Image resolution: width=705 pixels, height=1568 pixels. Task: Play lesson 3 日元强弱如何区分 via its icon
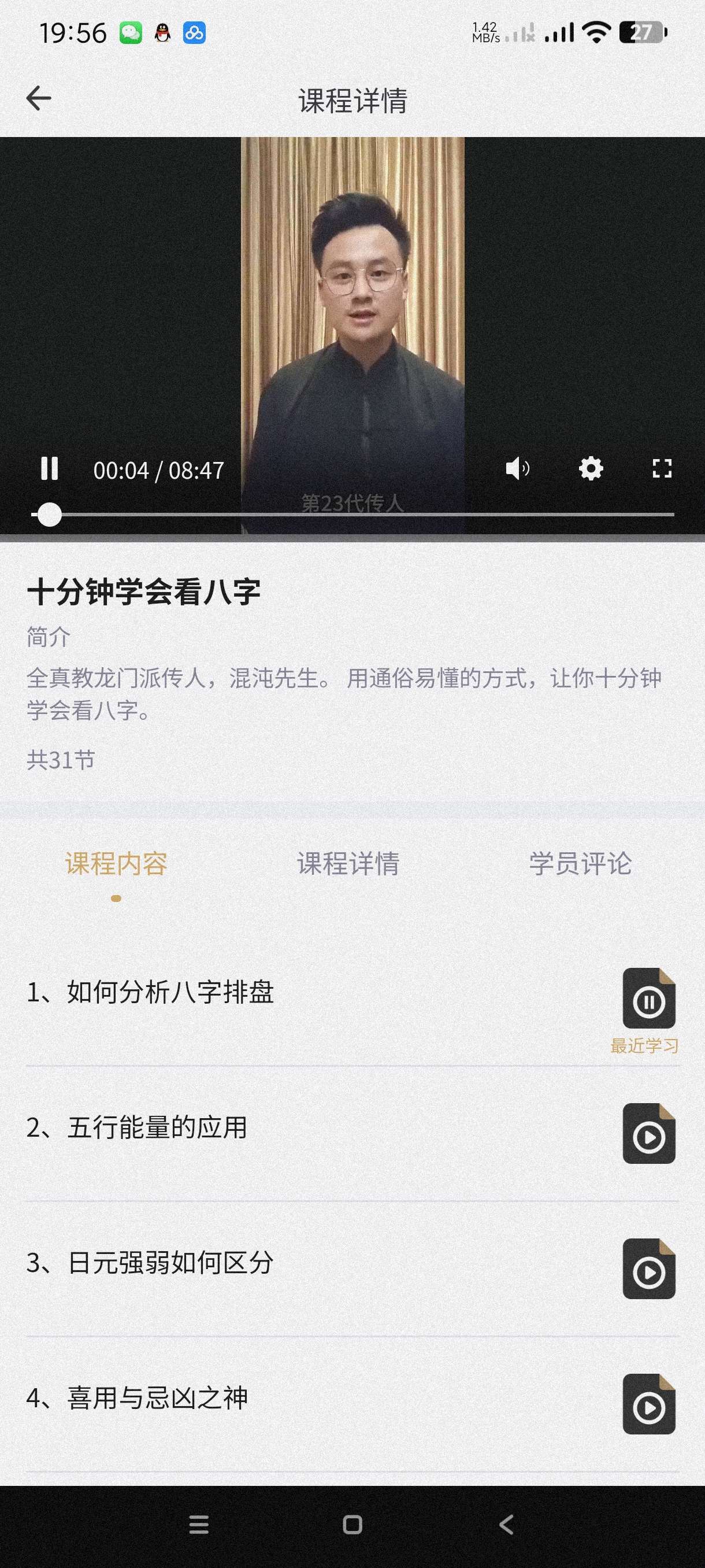click(x=648, y=1270)
